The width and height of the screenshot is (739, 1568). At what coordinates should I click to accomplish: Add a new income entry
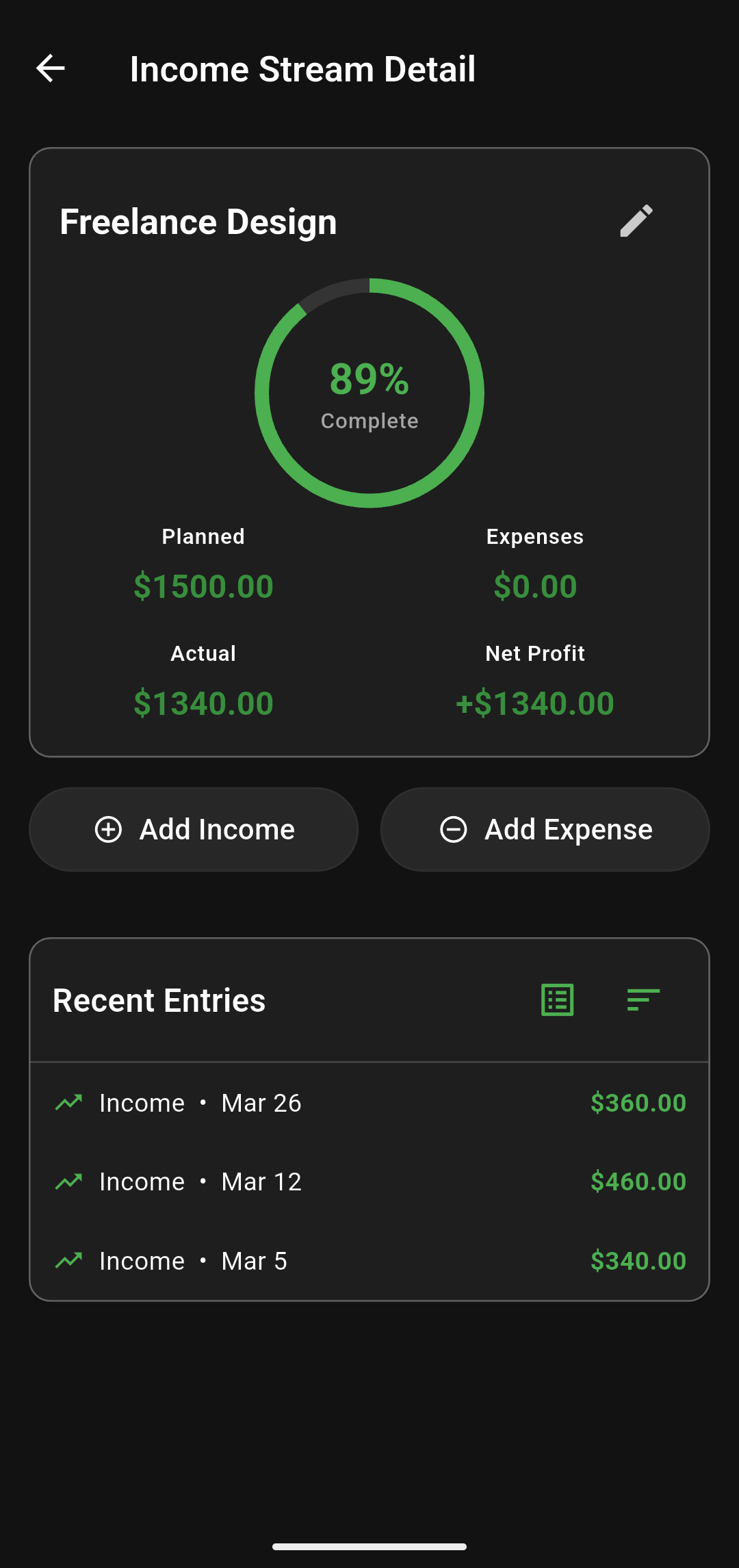tap(194, 829)
